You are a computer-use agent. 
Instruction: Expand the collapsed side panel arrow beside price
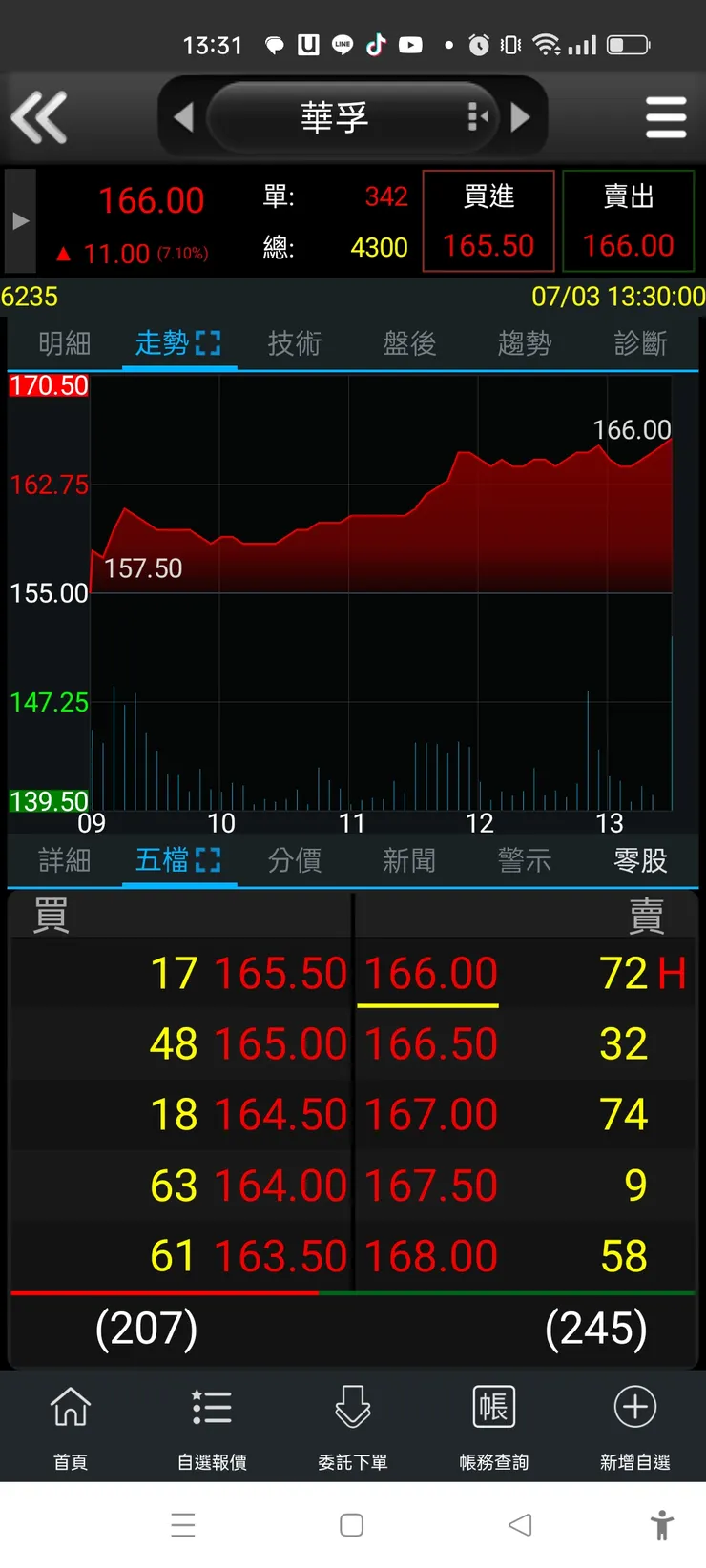tap(19, 219)
